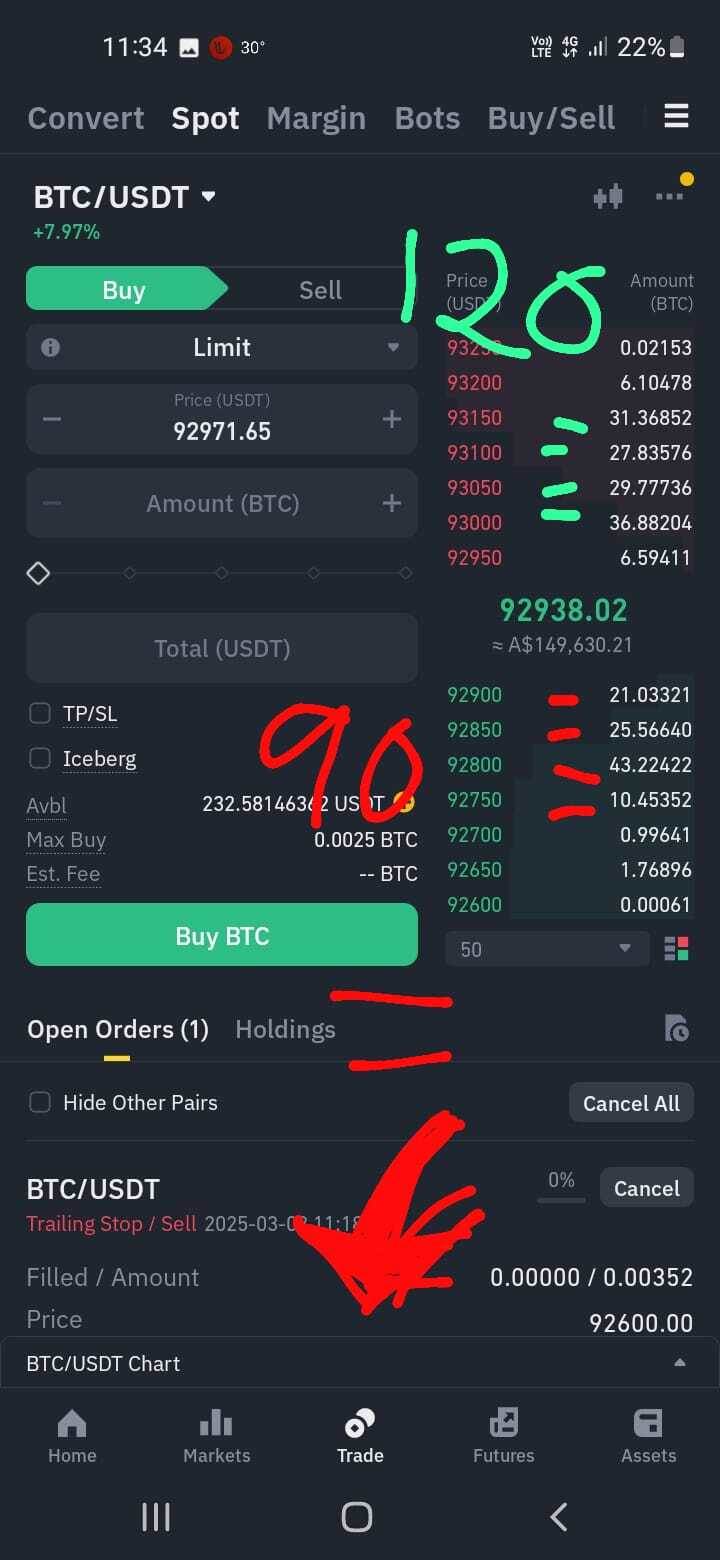Open the hamburger menu
The height and width of the screenshot is (1560, 720).
[x=676, y=117]
